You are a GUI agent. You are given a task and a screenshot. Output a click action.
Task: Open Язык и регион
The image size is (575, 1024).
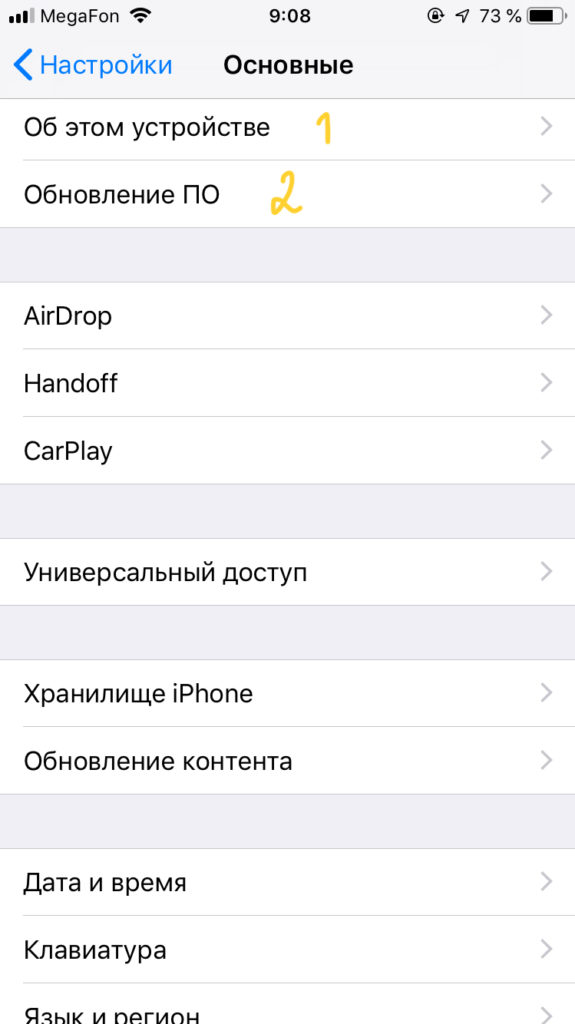(288, 1004)
